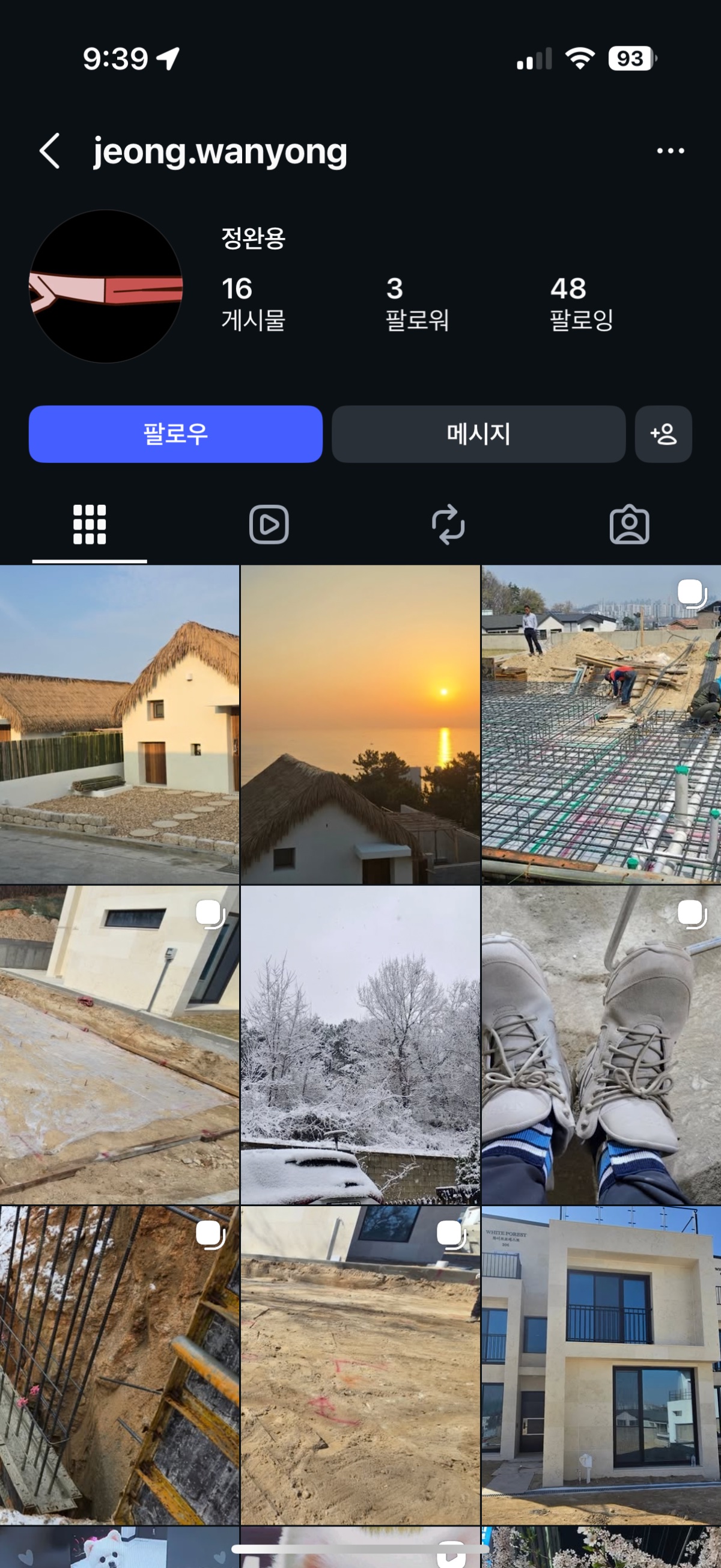Image resolution: width=721 pixels, height=1568 pixels.
Task: Switch to the reposts tab
Action: pos(448,524)
